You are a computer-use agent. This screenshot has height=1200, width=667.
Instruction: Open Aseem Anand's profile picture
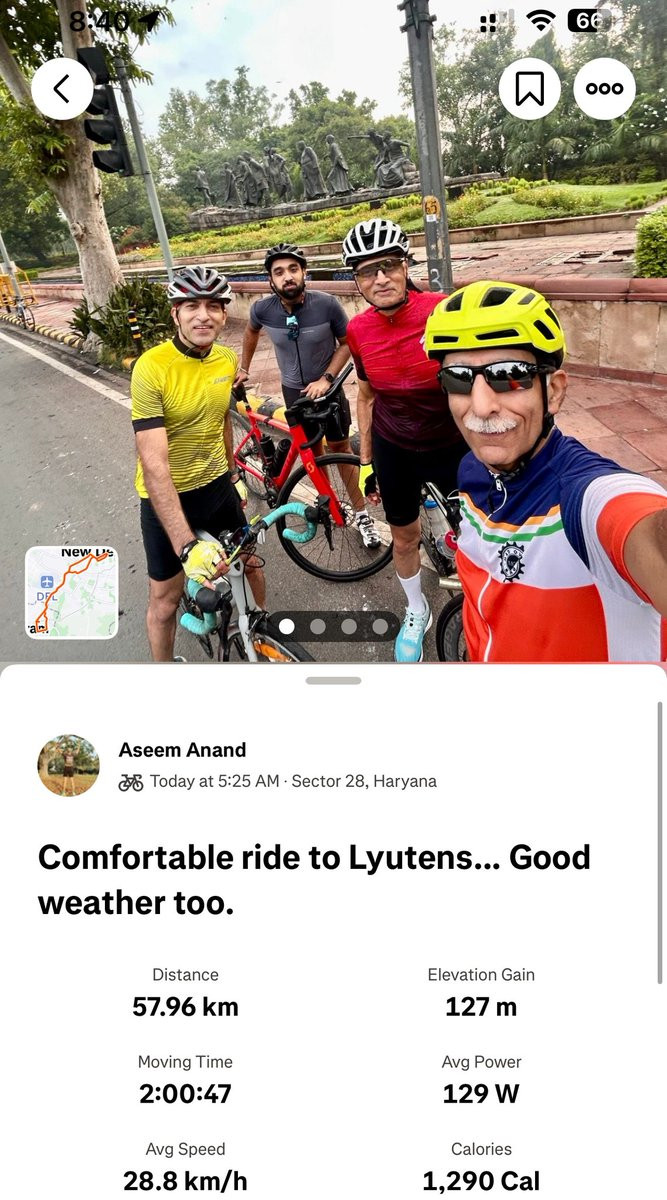coord(69,765)
